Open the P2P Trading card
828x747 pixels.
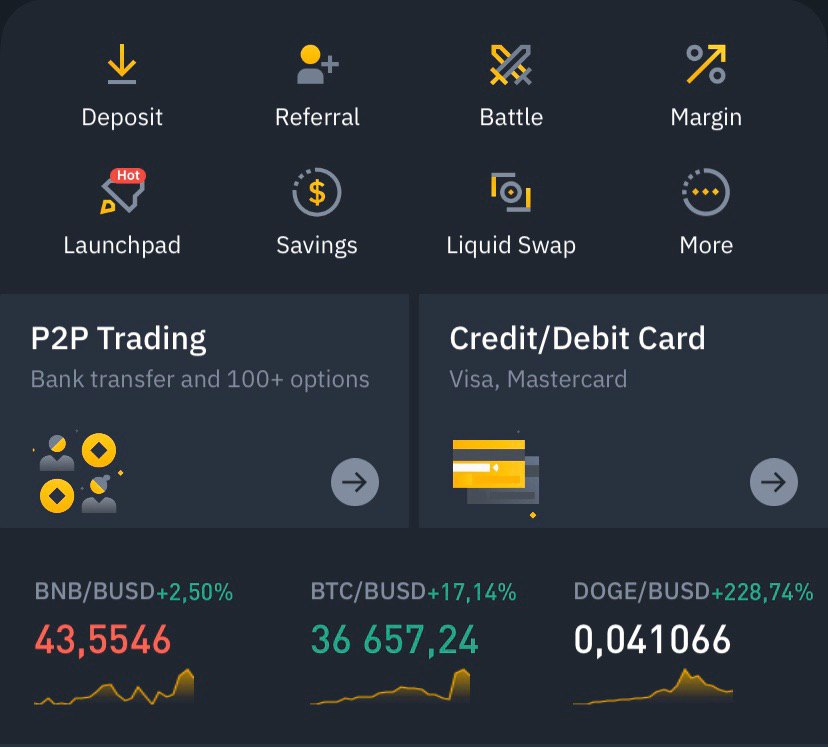(204, 410)
